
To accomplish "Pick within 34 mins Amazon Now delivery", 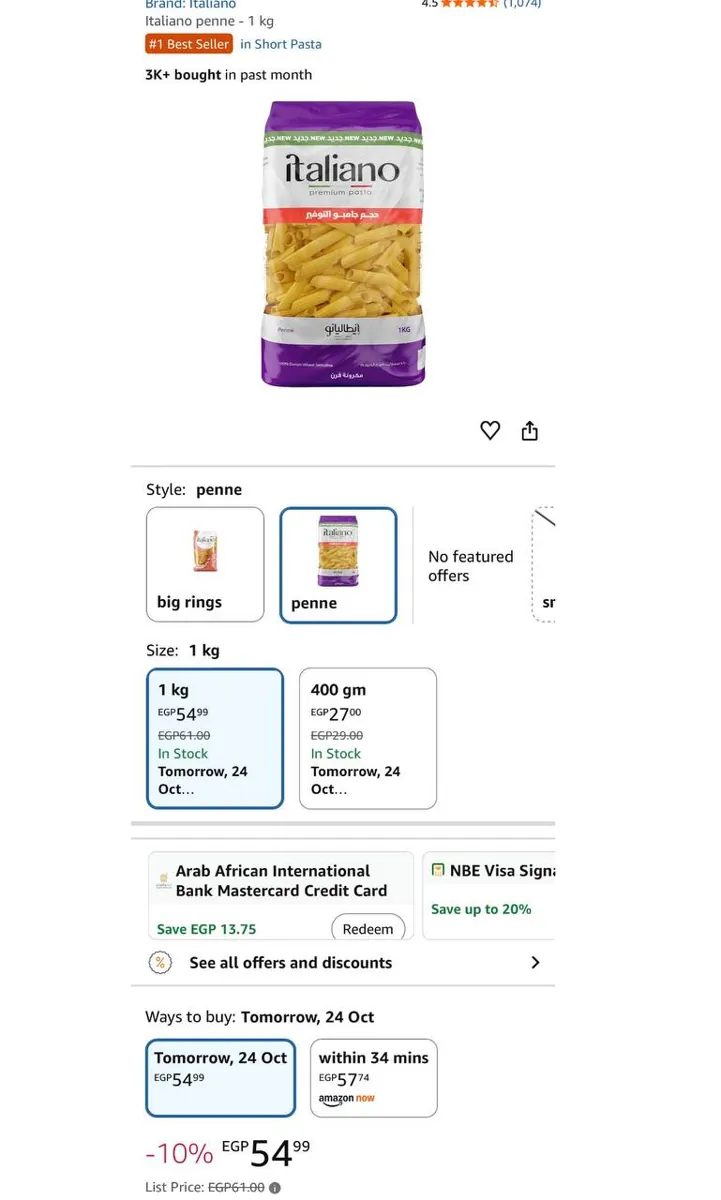I will [x=374, y=1077].
